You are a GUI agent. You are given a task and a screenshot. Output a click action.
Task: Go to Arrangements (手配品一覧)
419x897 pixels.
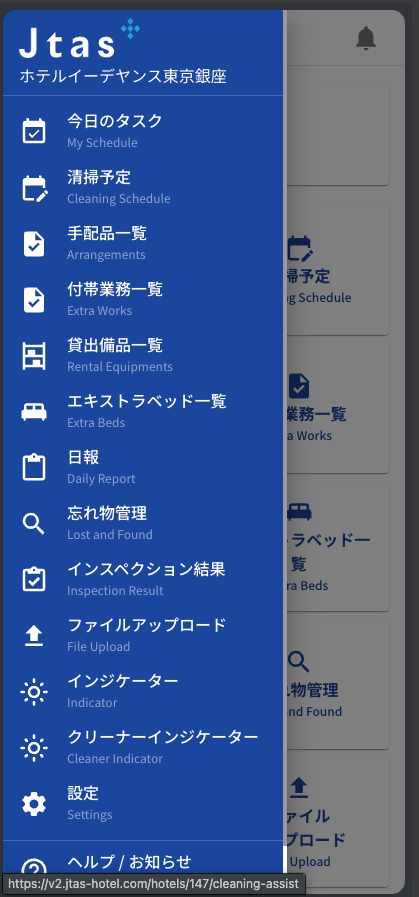tap(143, 243)
